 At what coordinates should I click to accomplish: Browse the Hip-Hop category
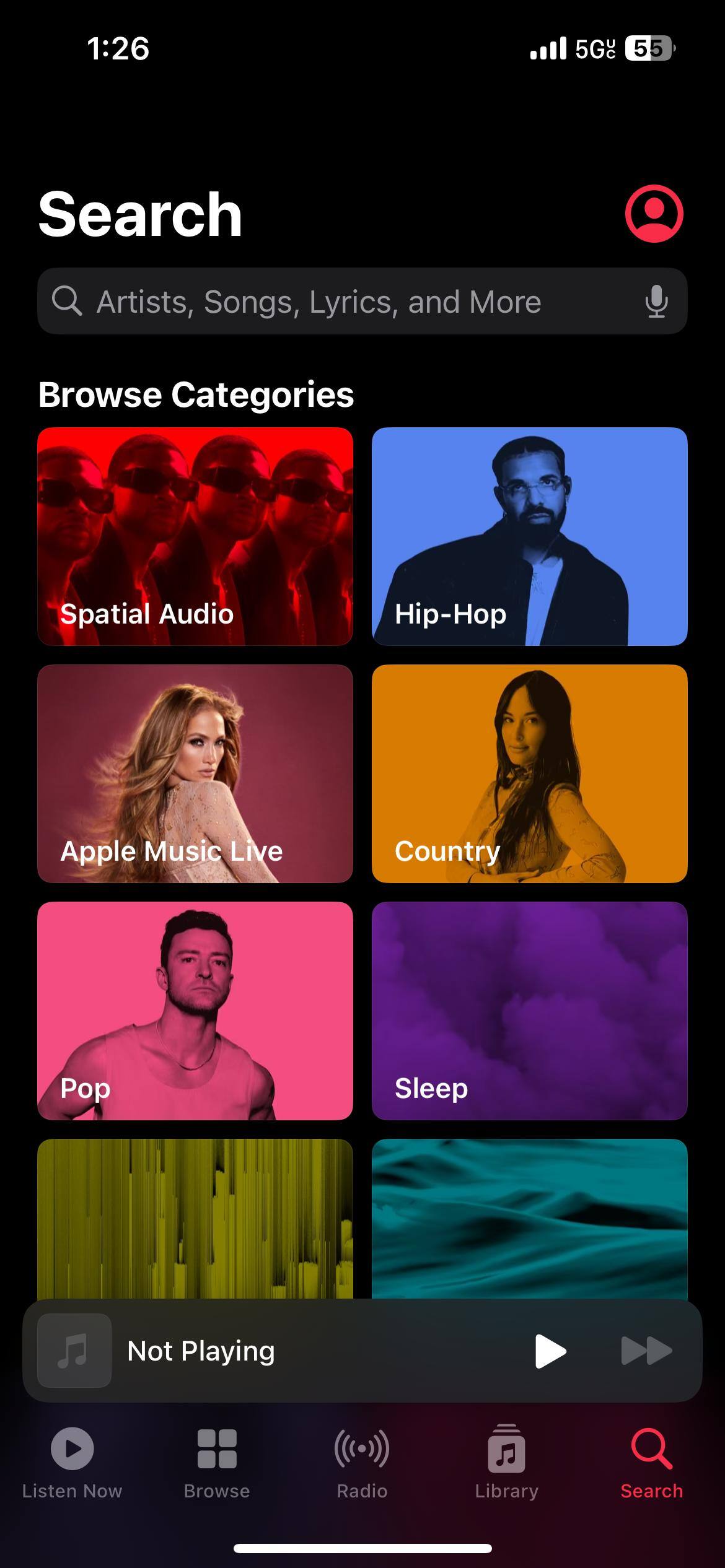pyautogui.click(x=529, y=536)
